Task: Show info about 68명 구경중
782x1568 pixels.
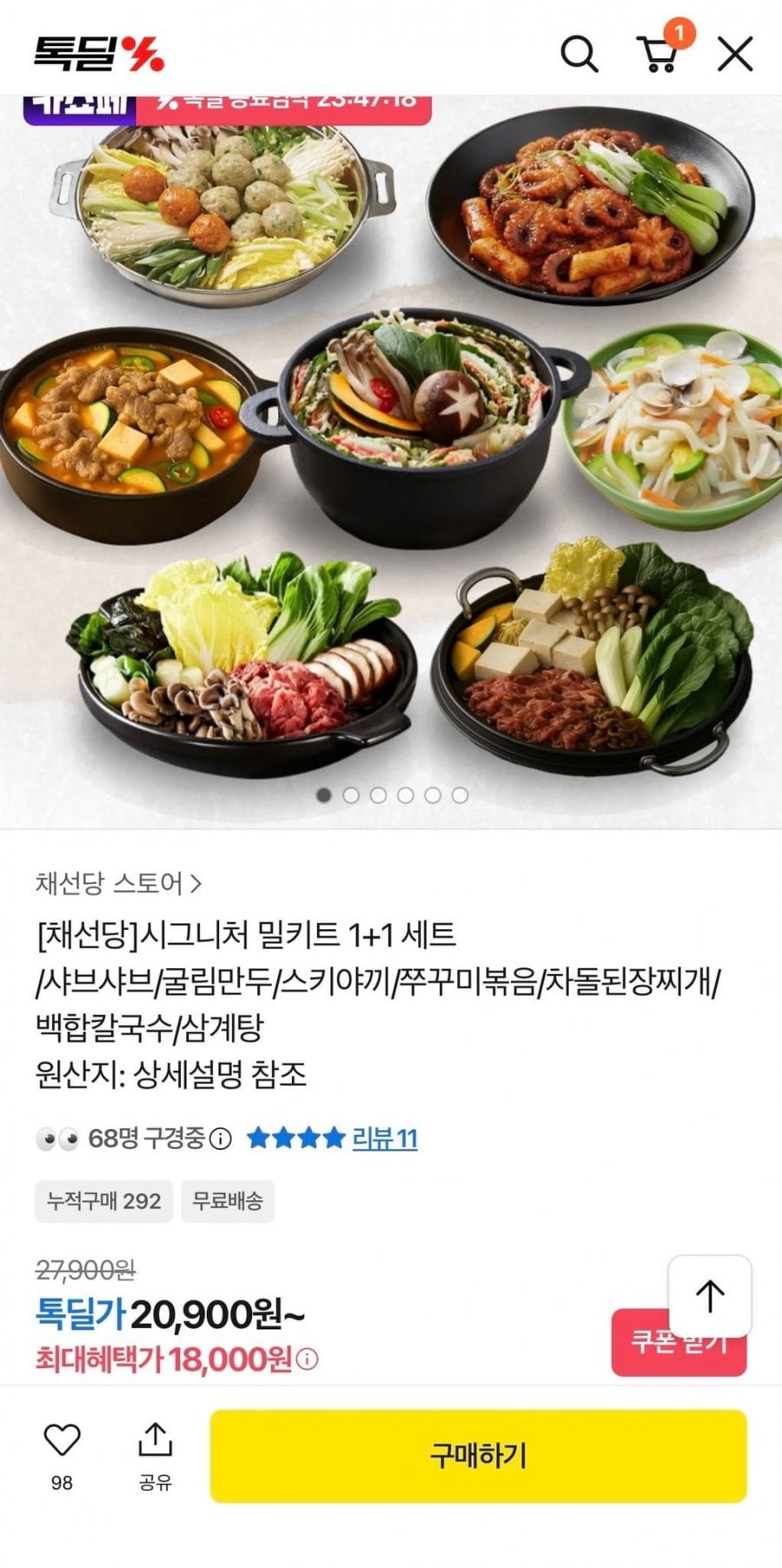Action: tap(222, 1139)
